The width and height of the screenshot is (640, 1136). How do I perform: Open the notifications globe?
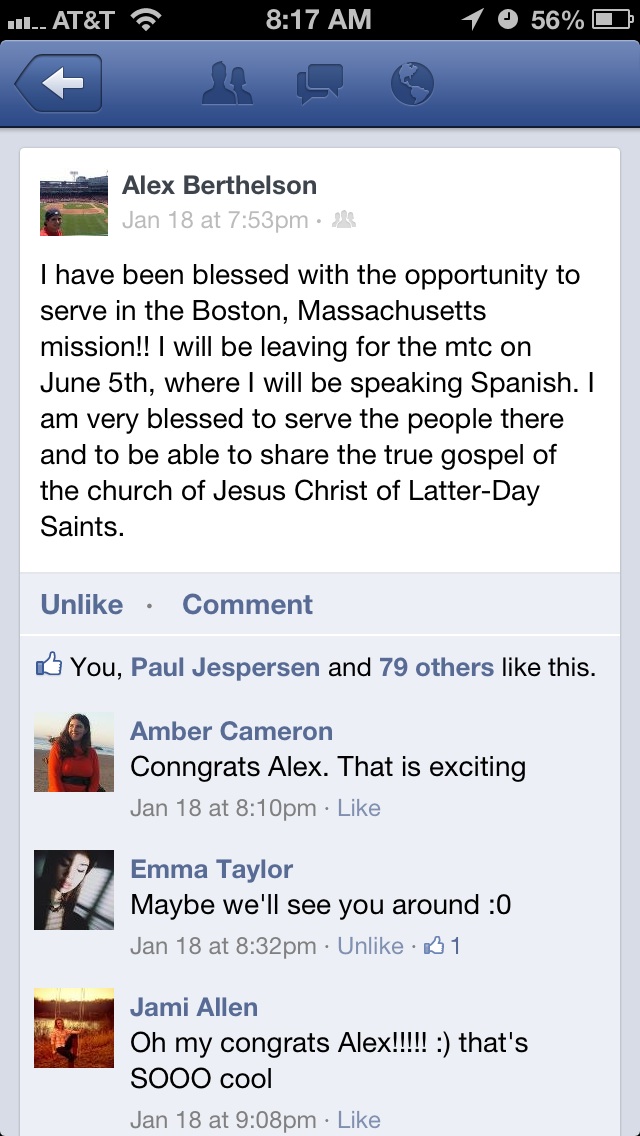pos(411,84)
